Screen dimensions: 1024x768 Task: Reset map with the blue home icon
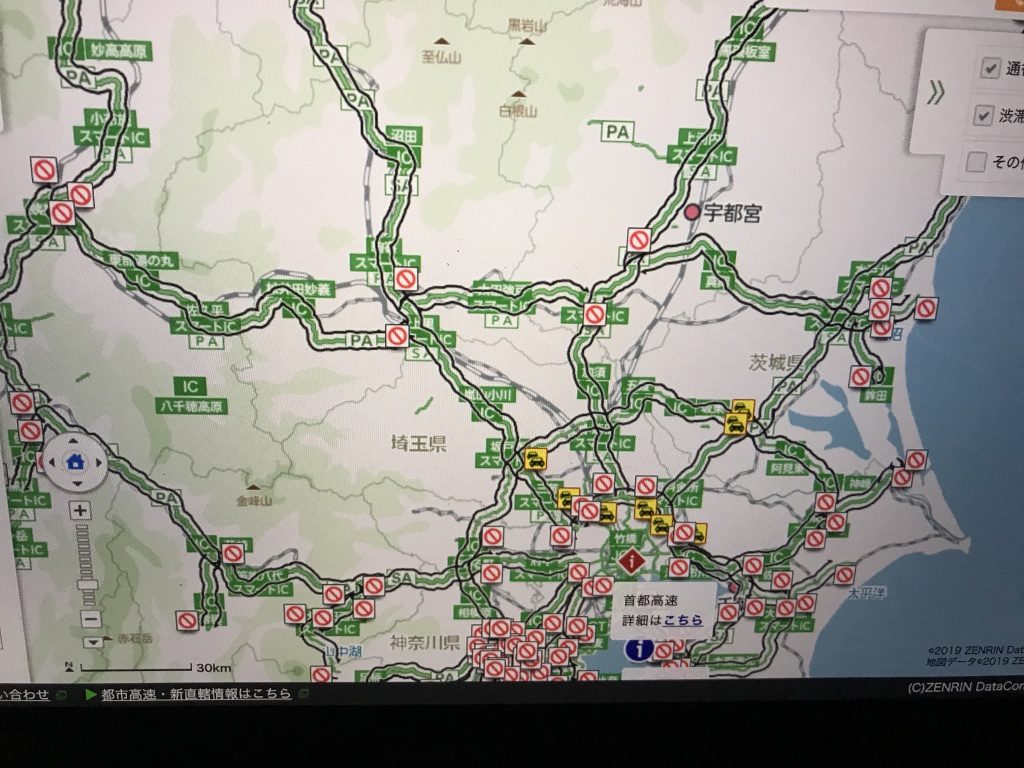[73, 463]
